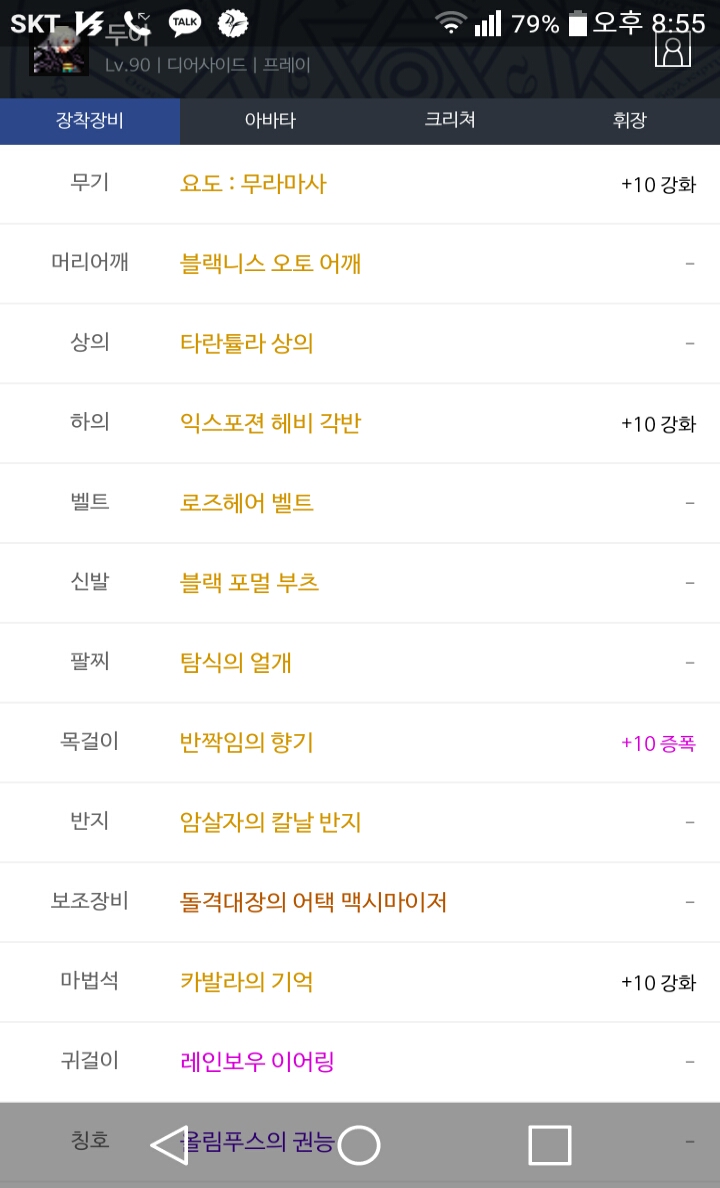
Task: View 레인보우 이어링 earring item
Action: pyautogui.click(x=257, y=1061)
